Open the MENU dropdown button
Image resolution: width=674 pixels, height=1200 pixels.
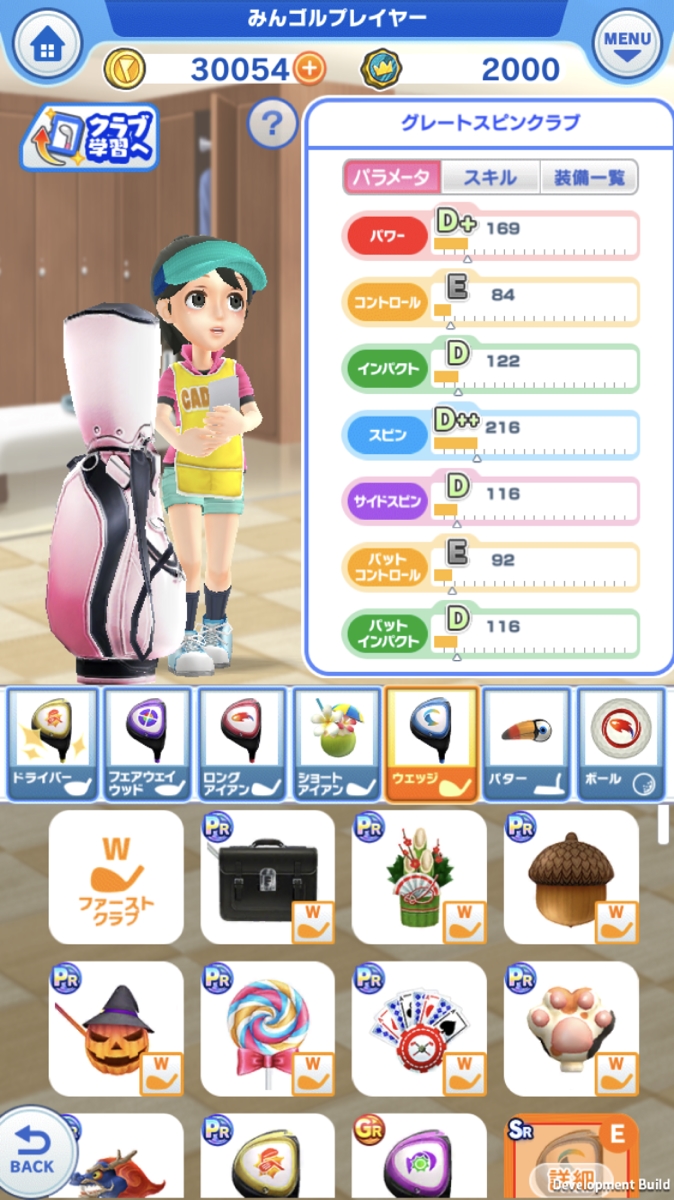627,45
